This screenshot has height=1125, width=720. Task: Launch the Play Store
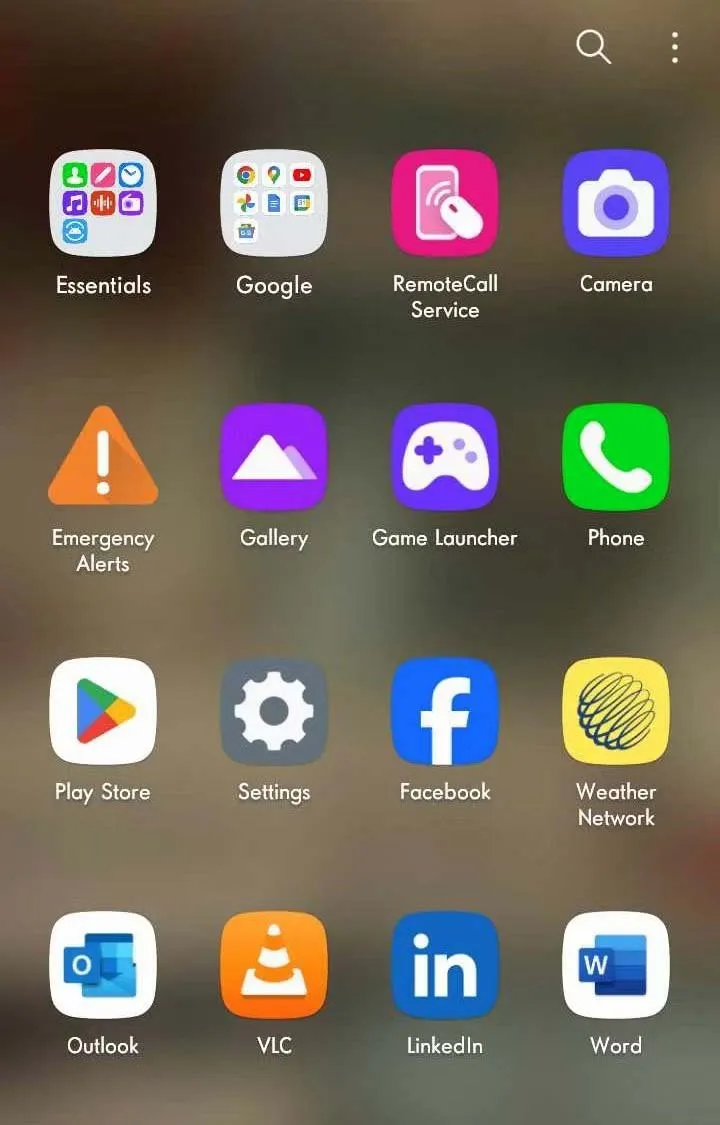pyautogui.click(x=103, y=711)
